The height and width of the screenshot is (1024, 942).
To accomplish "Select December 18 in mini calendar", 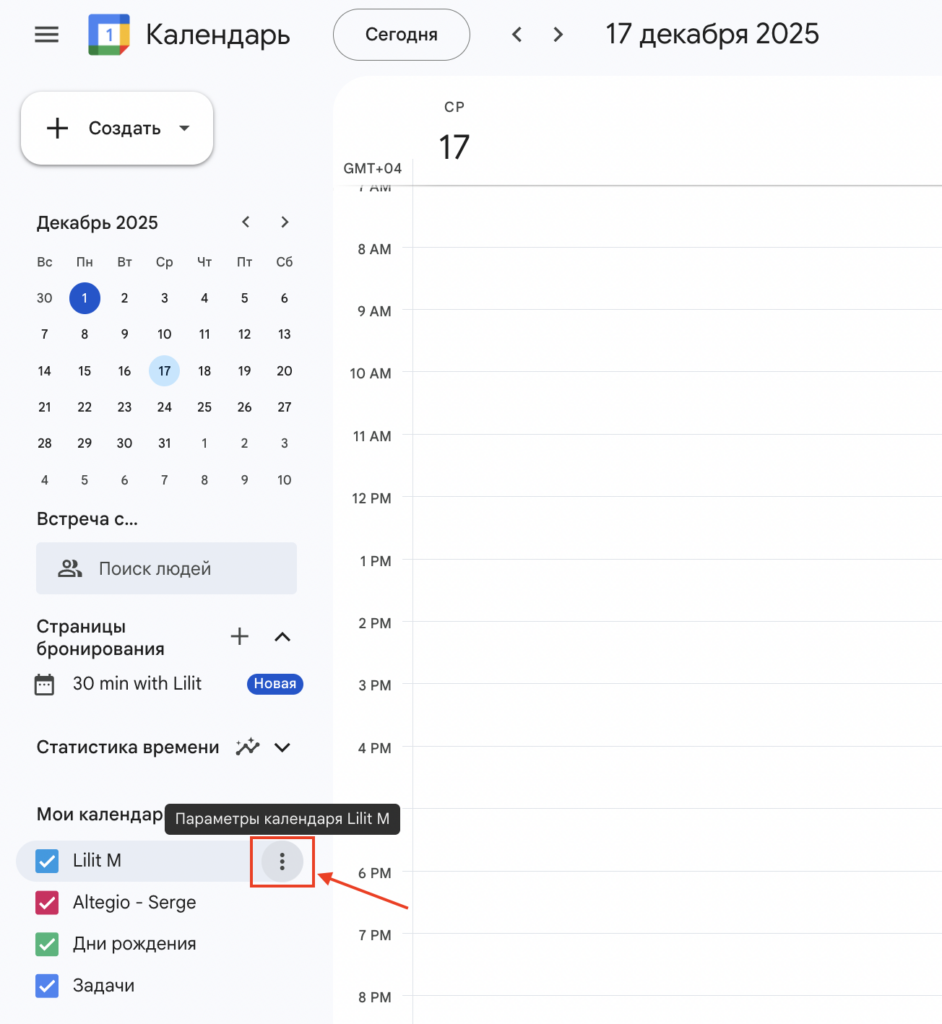I will tap(204, 371).
